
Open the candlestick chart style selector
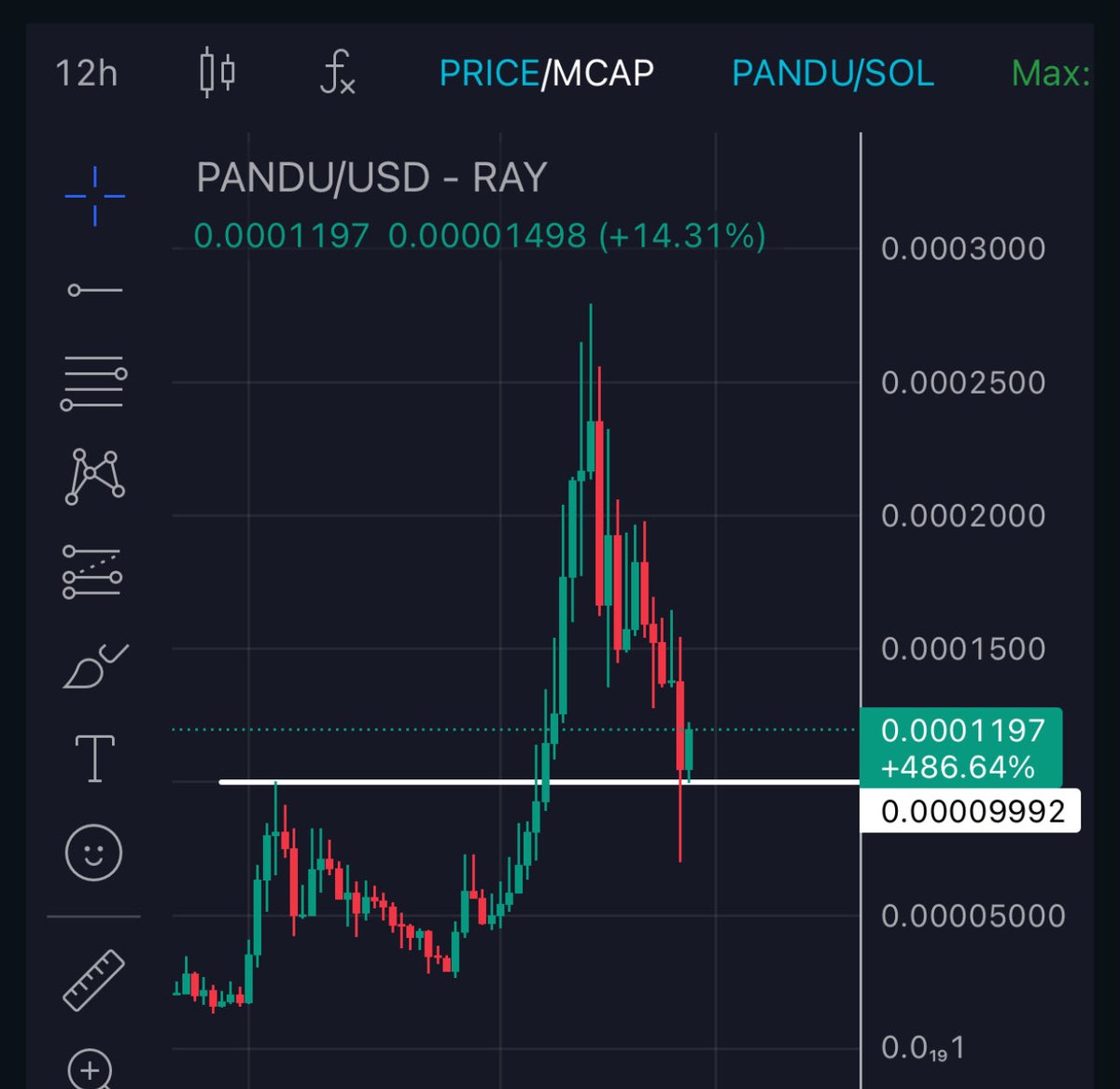click(x=217, y=73)
